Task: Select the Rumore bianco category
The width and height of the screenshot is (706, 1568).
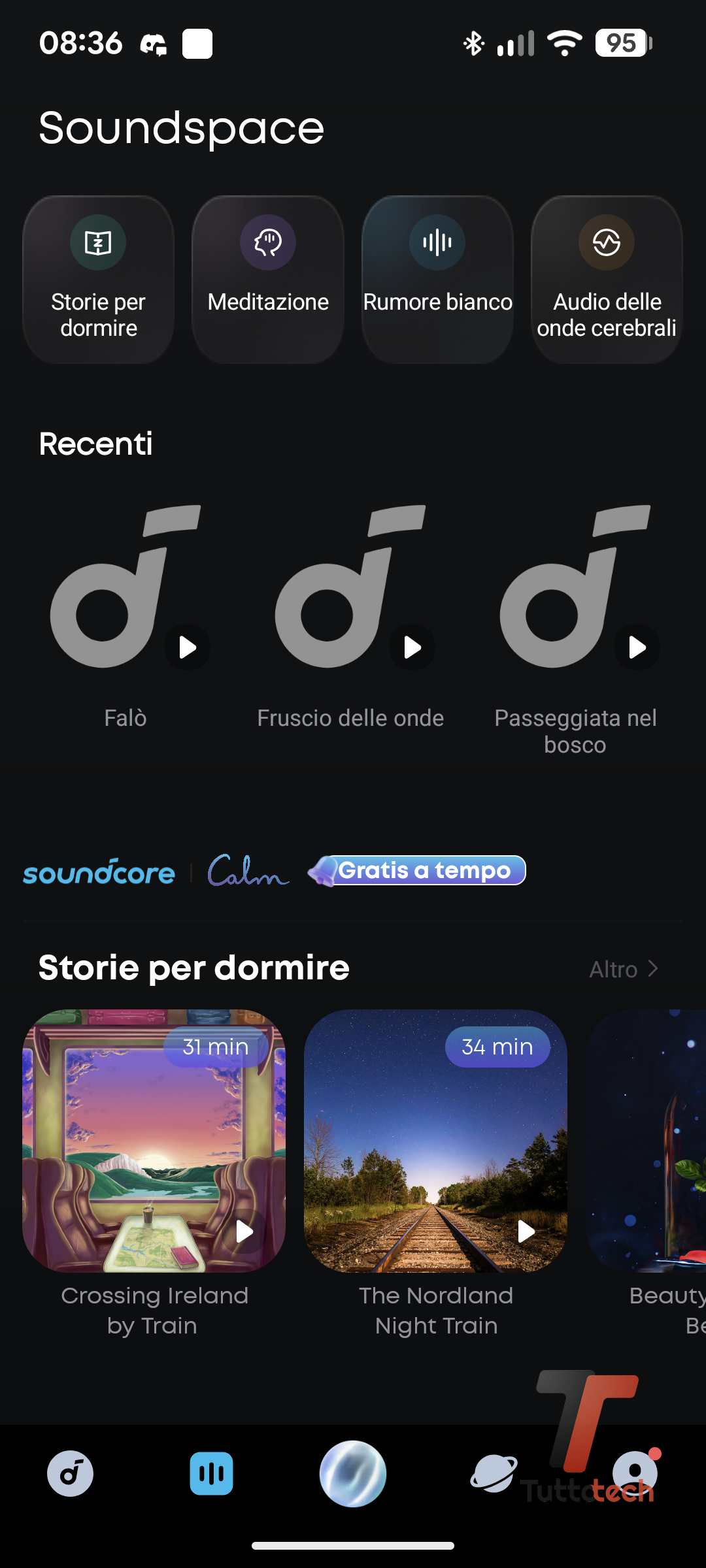Action: tap(437, 280)
